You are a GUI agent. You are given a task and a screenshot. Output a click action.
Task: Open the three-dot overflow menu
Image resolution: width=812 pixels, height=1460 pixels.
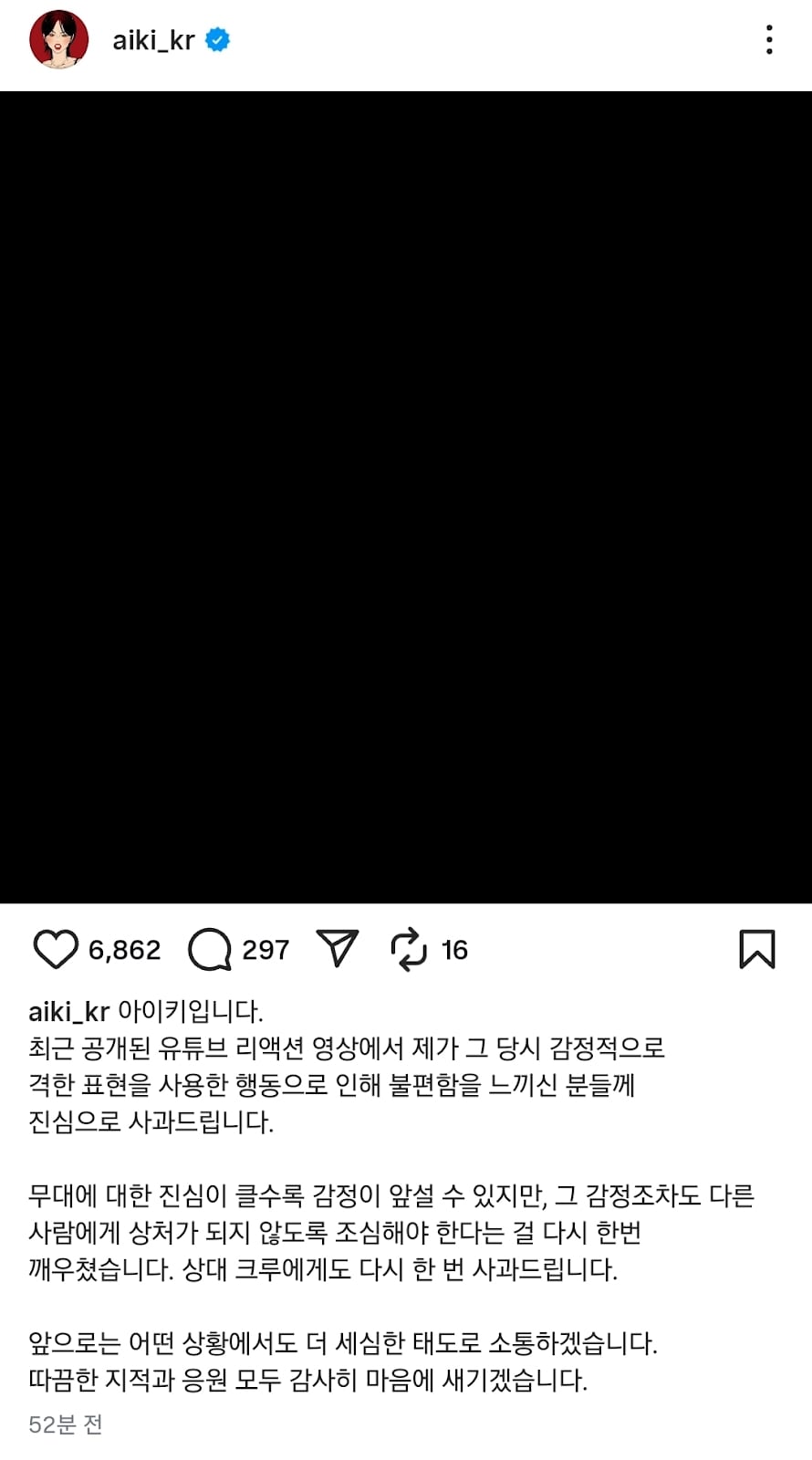coord(769,39)
